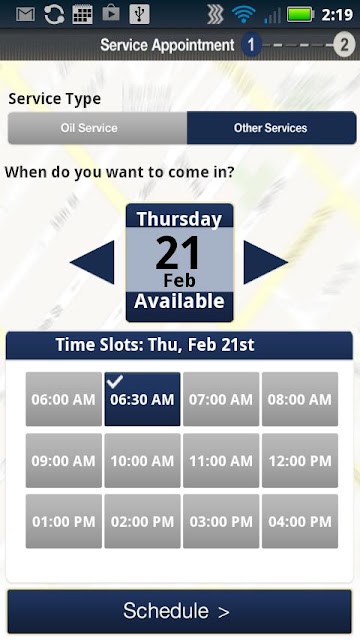The width and height of the screenshot is (360, 640).
Task: Switch to the Oil Service option
Action: point(98,128)
